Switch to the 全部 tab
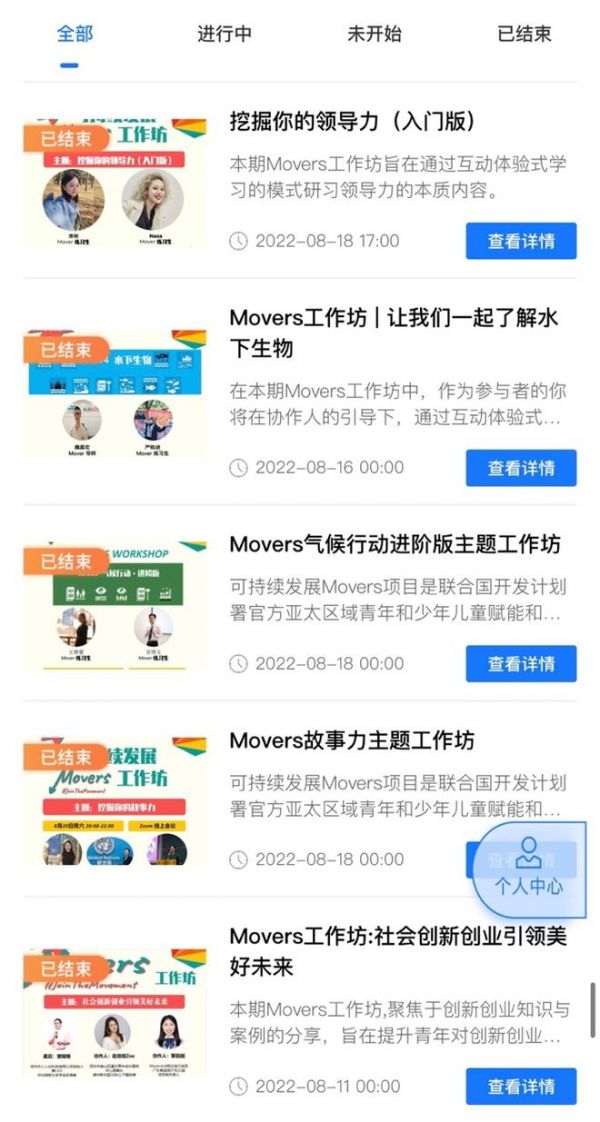Viewport: 600px width, 1122px height. (74, 34)
